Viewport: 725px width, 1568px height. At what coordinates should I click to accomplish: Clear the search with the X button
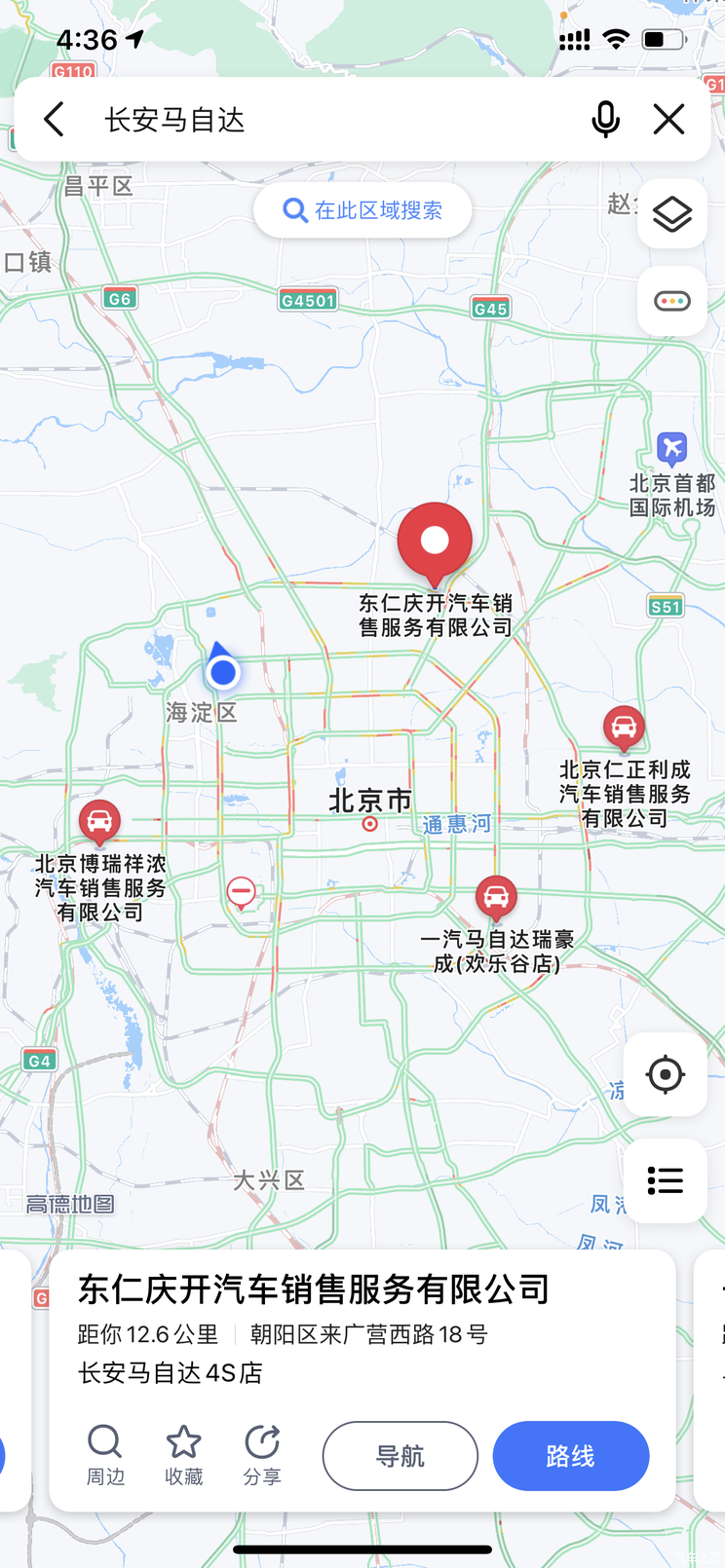coord(668,119)
